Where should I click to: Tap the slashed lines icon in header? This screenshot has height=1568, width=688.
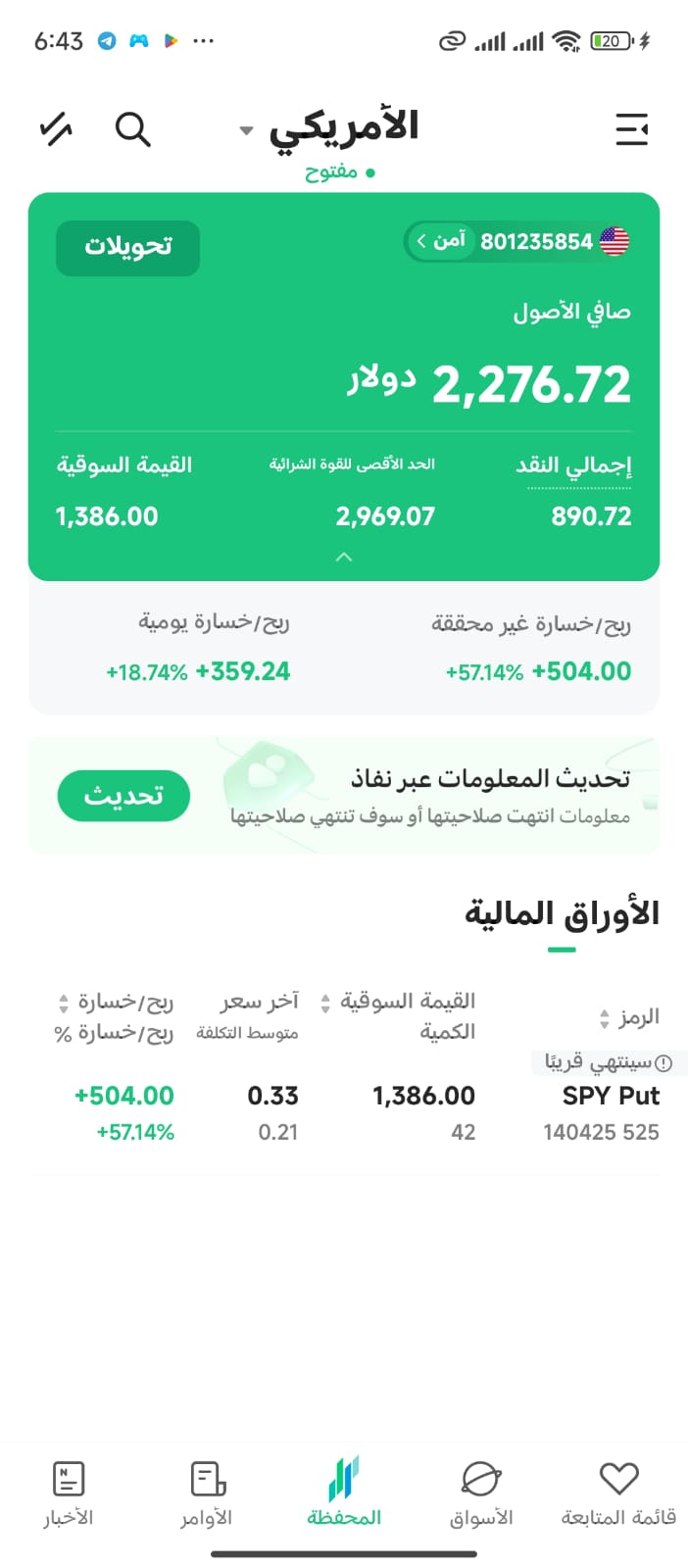click(57, 128)
